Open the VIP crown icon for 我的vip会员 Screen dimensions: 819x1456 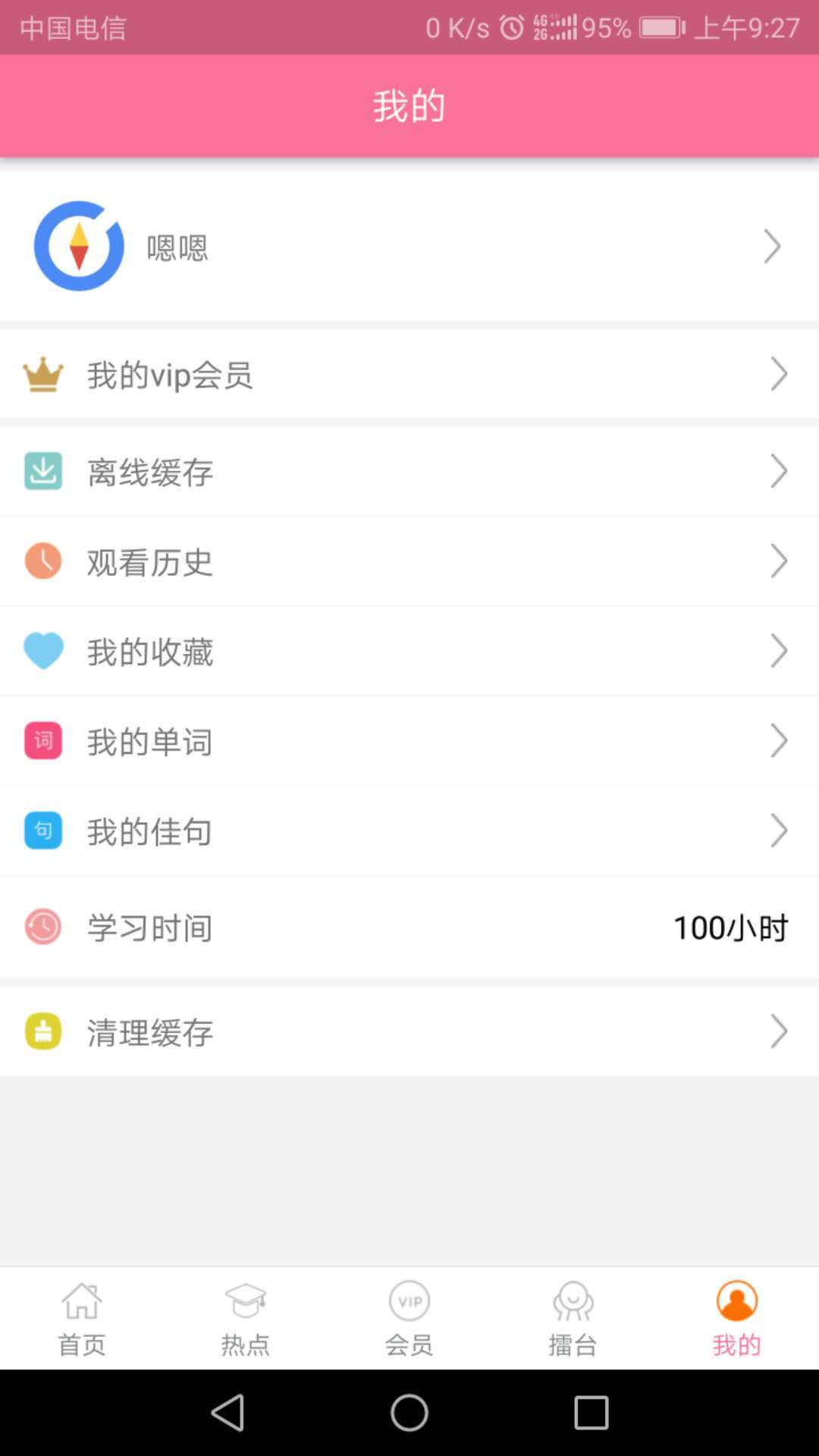(x=43, y=374)
